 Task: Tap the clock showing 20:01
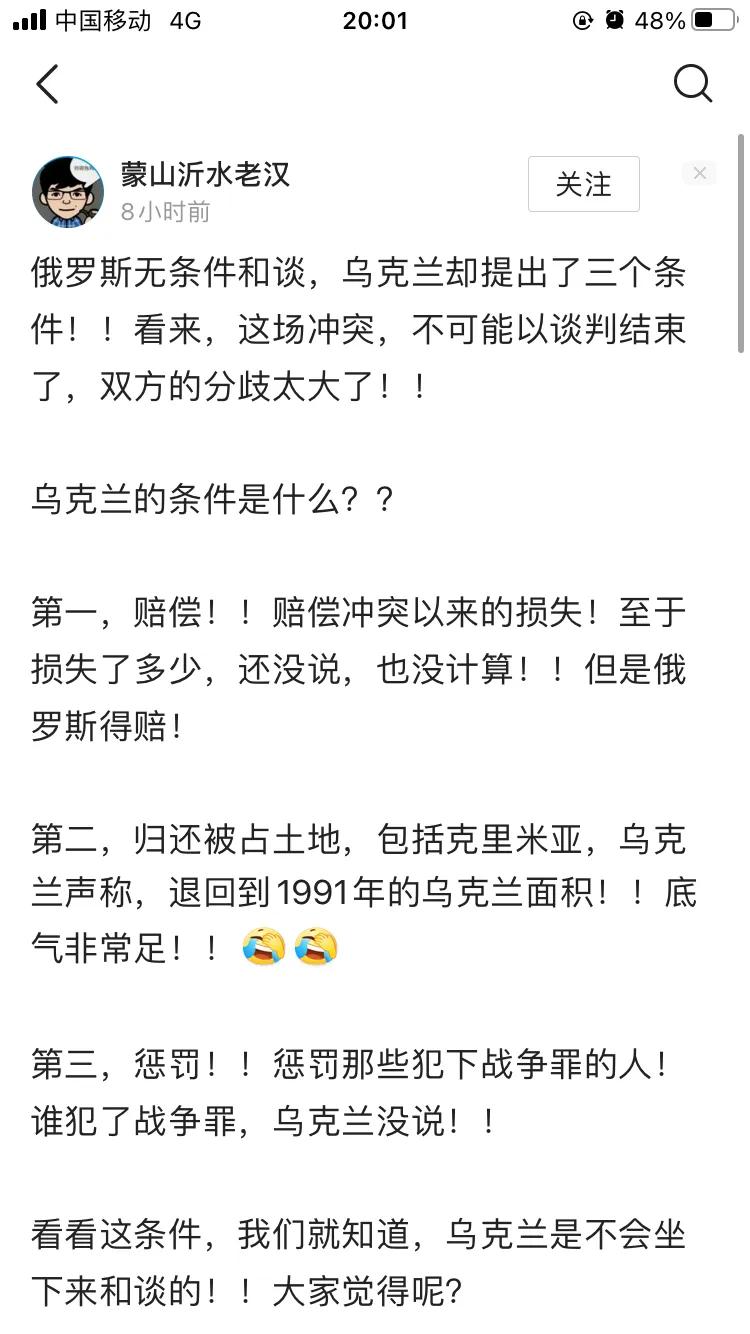[x=375, y=20]
